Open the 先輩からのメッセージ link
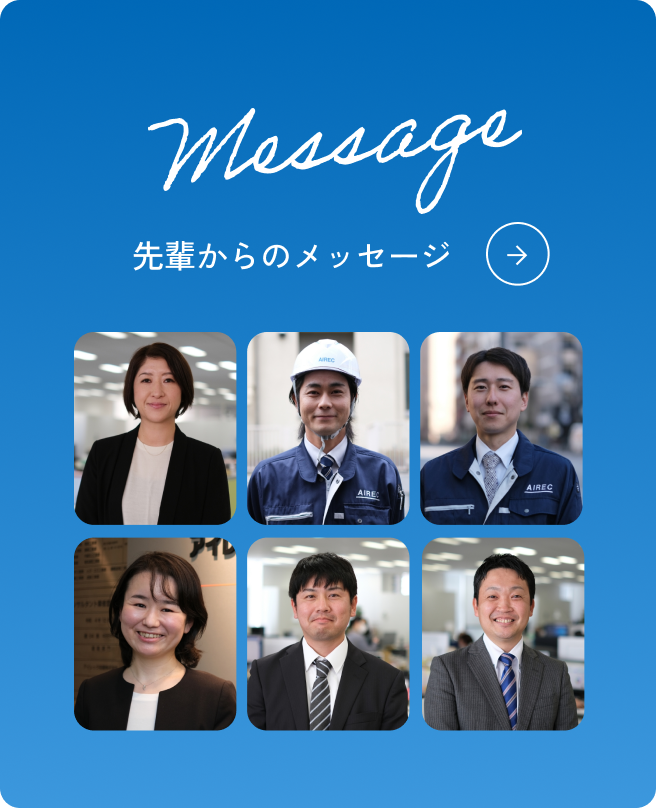The width and height of the screenshot is (656, 808). (292, 255)
